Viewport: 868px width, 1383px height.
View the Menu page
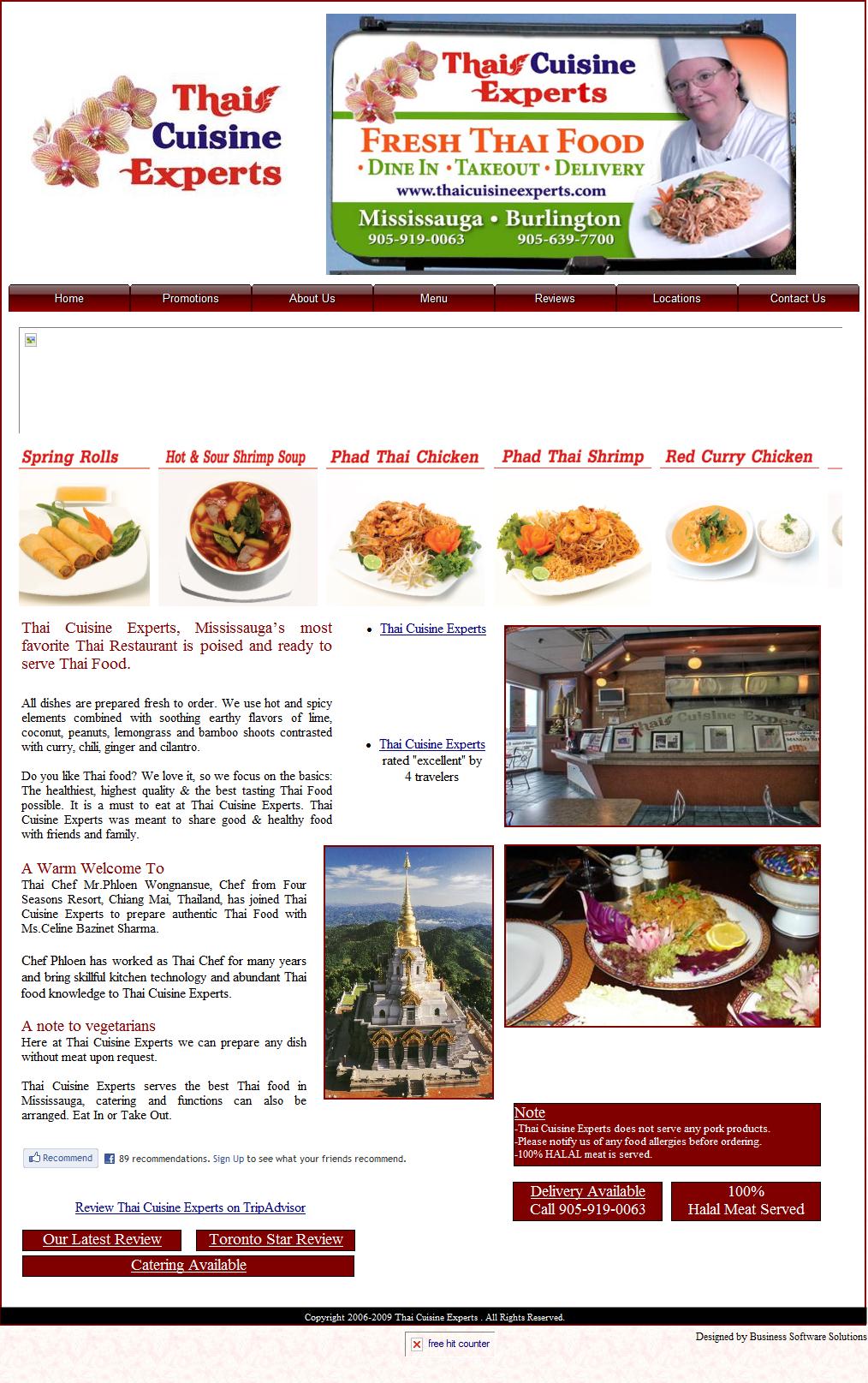pyautogui.click(x=433, y=298)
